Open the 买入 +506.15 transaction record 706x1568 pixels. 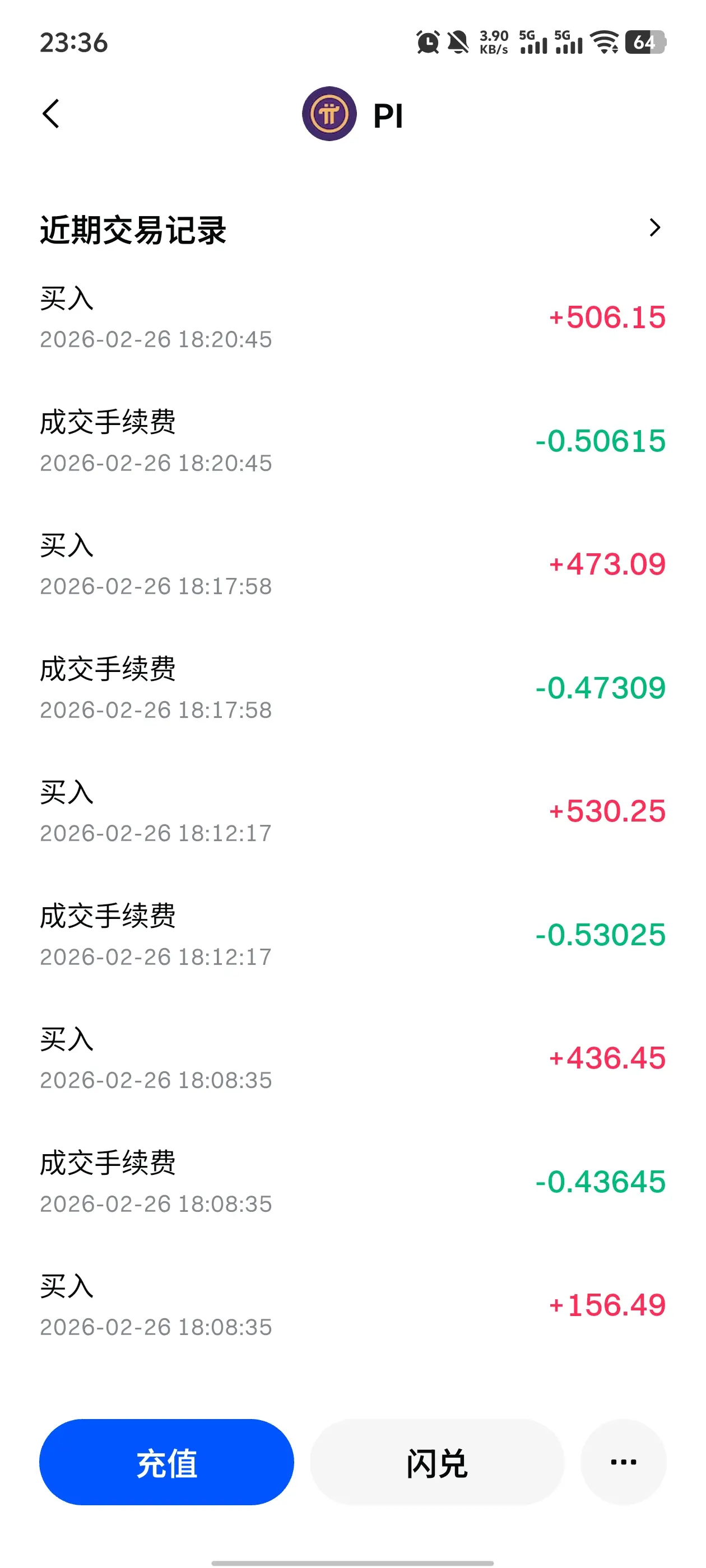point(352,318)
